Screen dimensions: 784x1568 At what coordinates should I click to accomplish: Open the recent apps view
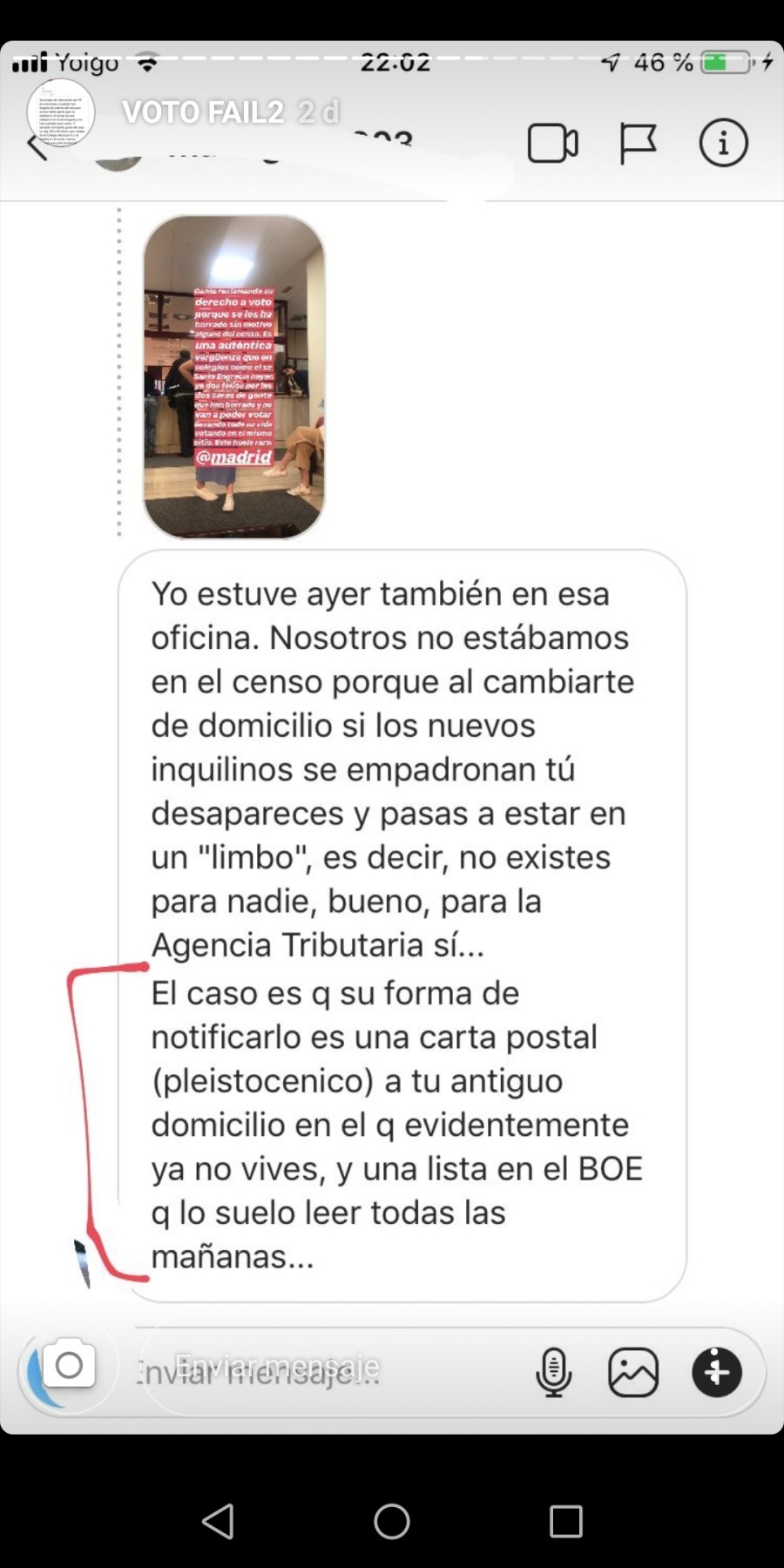tap(565, 1521)
